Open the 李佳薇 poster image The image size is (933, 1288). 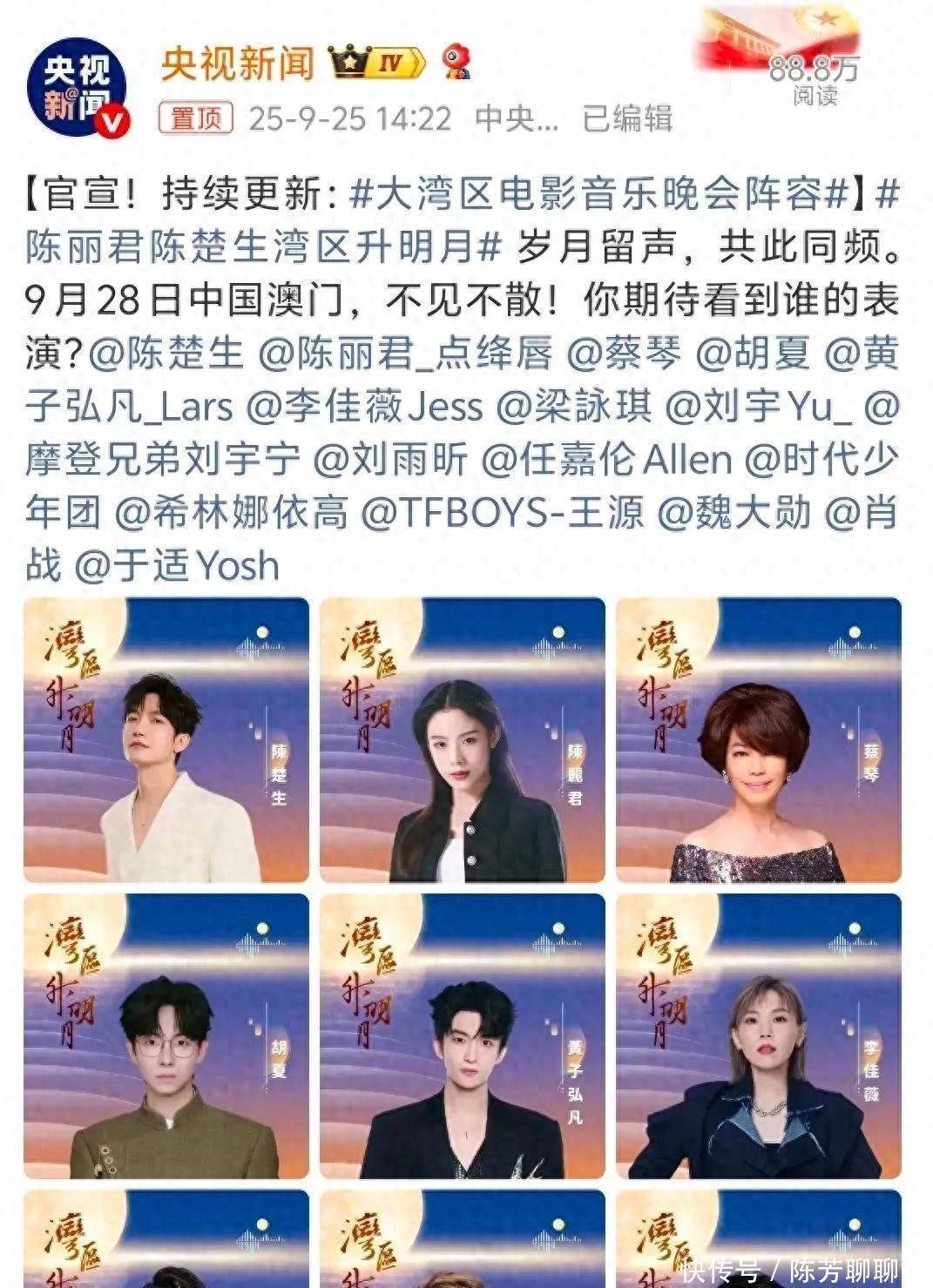[x=758, y=1036]
